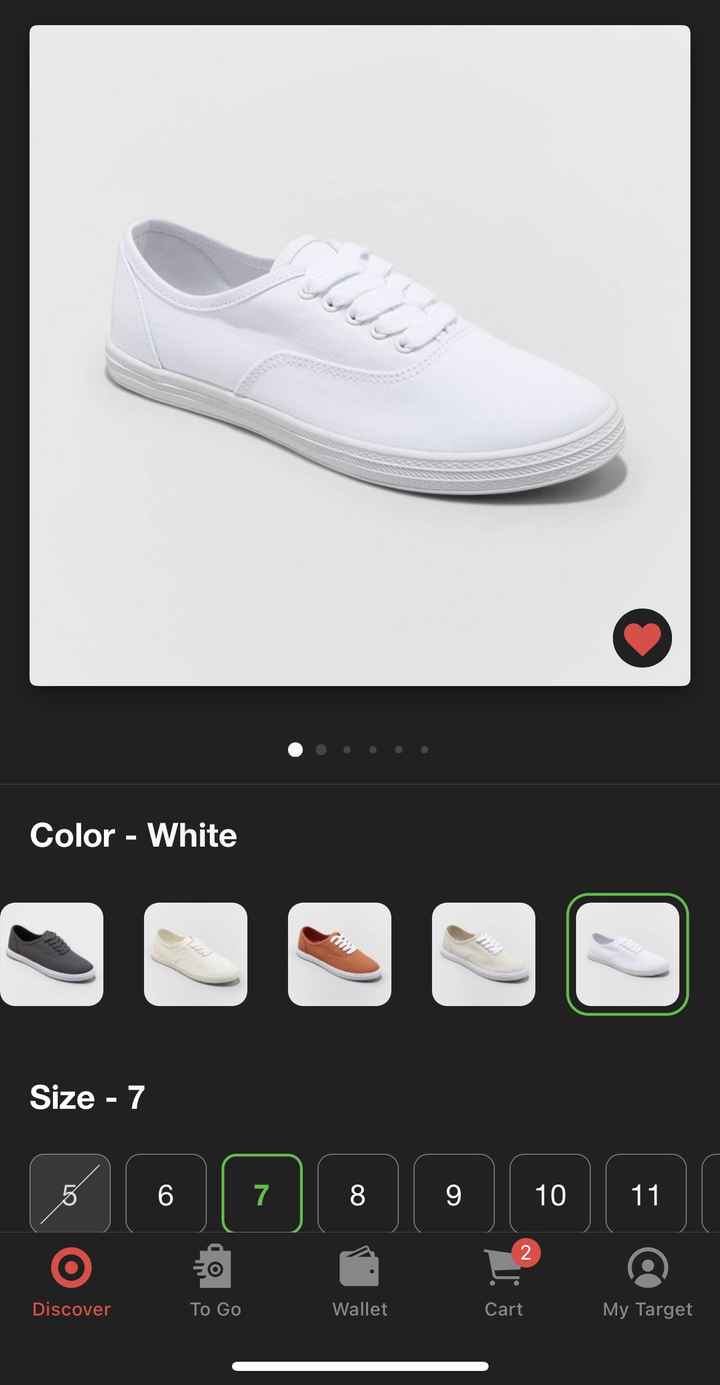Select size 10
The width and height of the screenshot is (720, 1385).
[x=550, y=1194]
